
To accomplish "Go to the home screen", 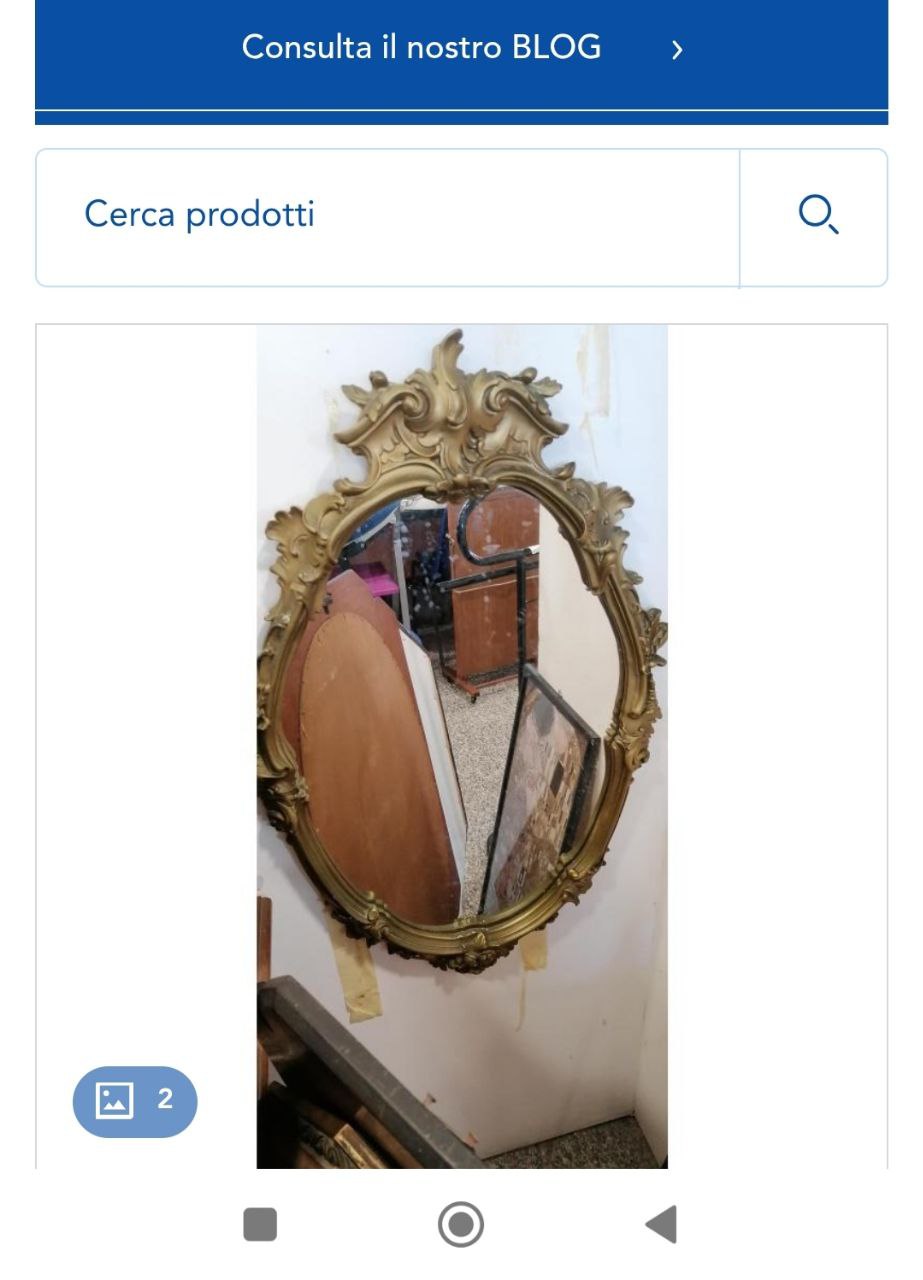I will click(x=461, y=1224).
